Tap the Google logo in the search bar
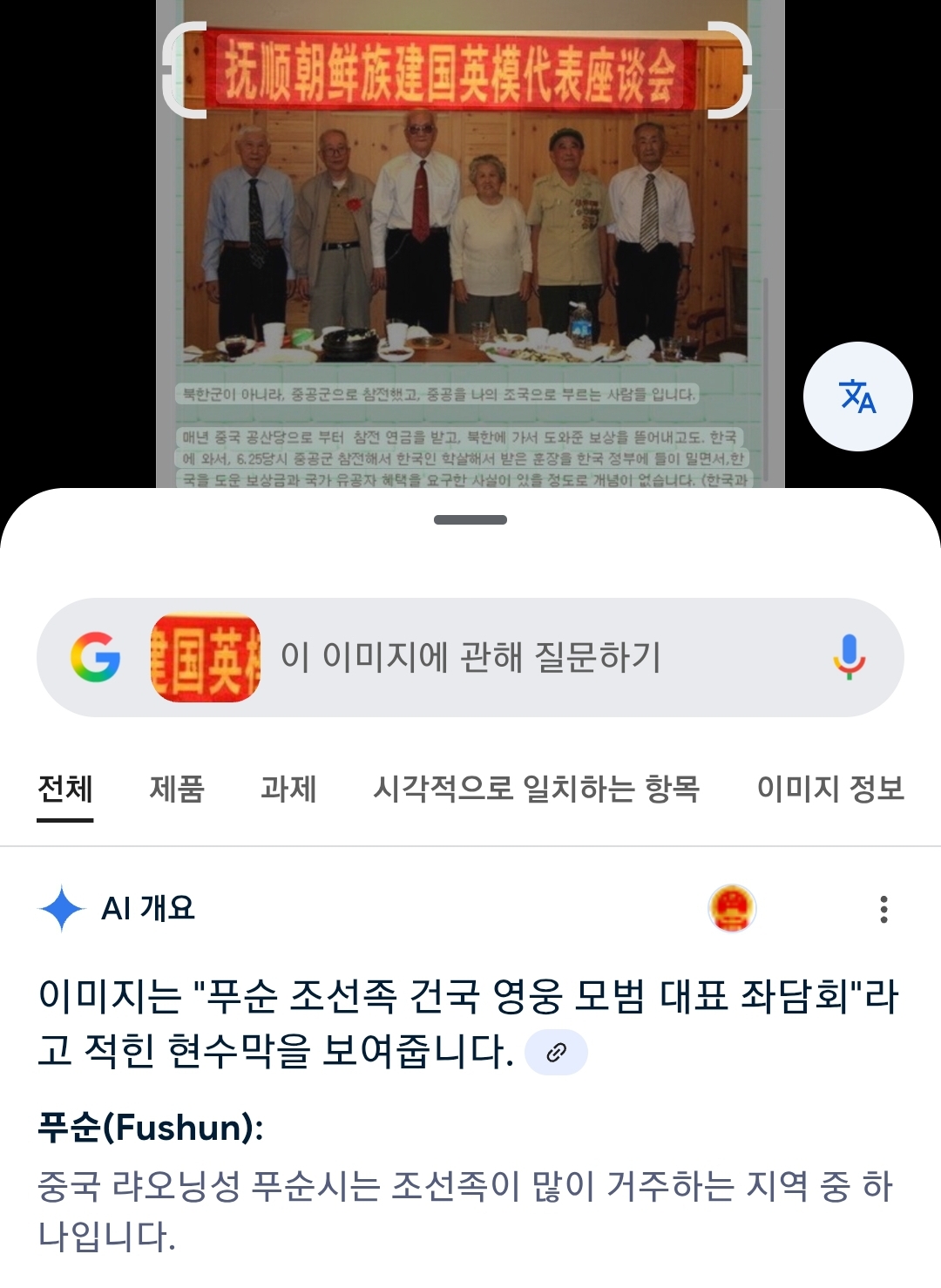 [96, 657]
